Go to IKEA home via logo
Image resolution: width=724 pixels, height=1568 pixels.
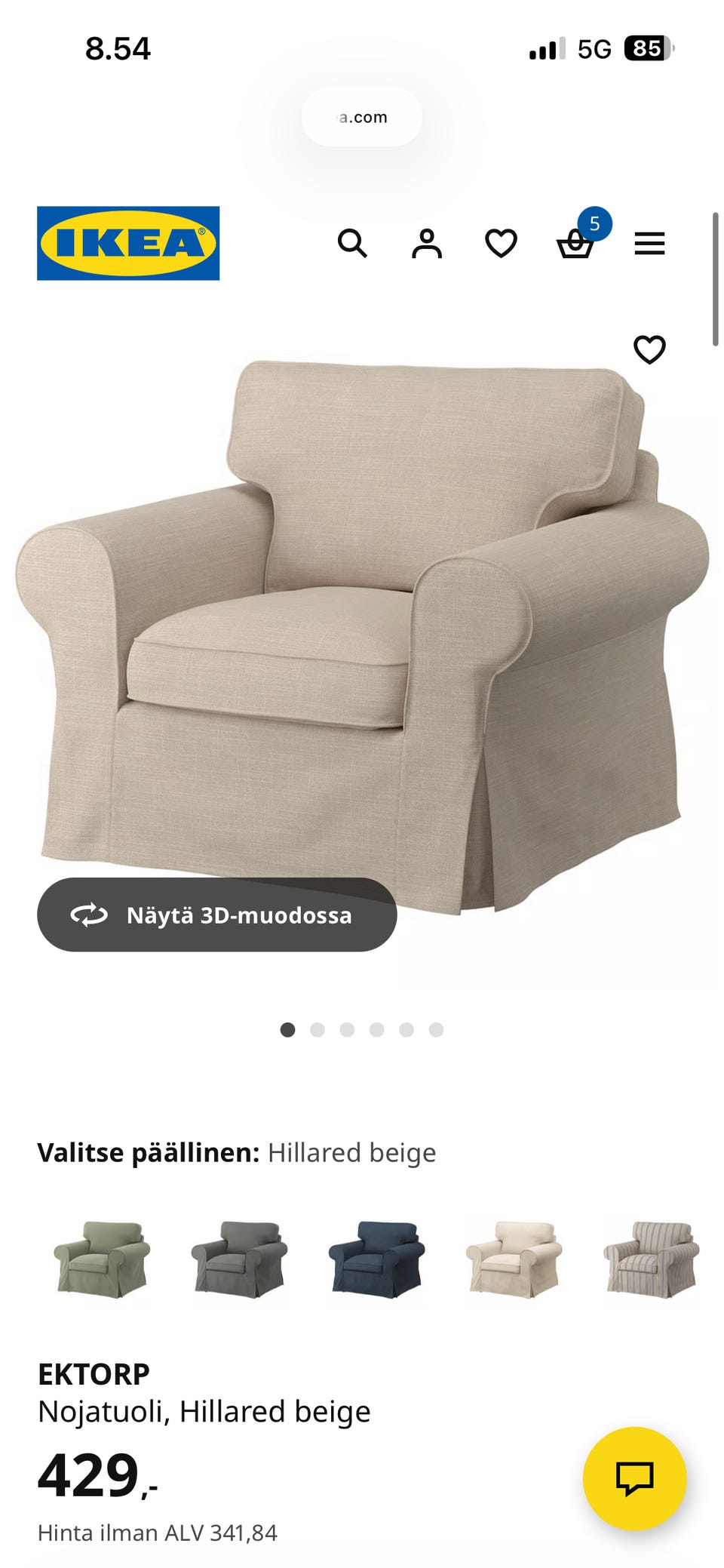click(x=128, y=243)
